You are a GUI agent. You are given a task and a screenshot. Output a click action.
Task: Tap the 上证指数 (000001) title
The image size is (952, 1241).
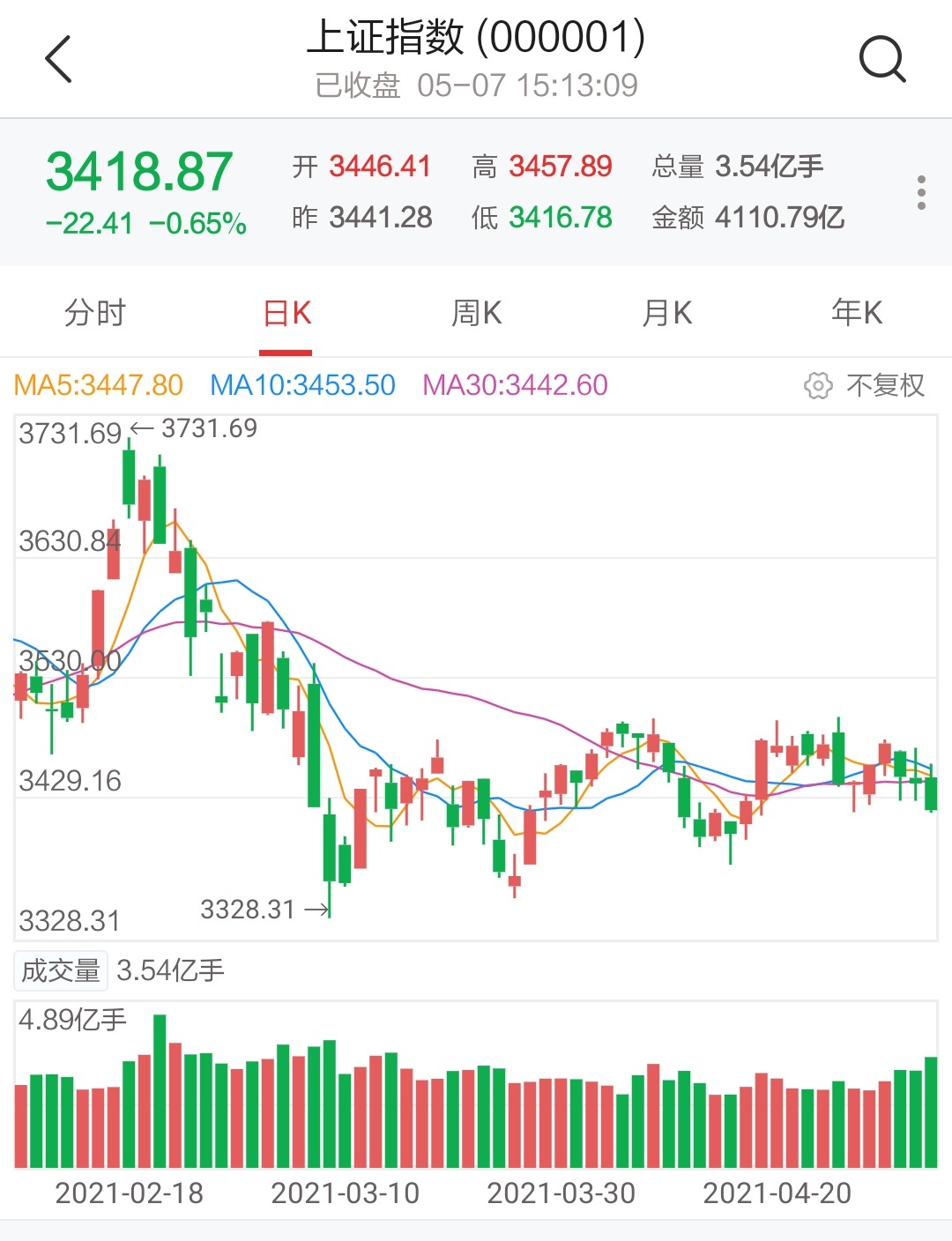click(x=476, y=39)
